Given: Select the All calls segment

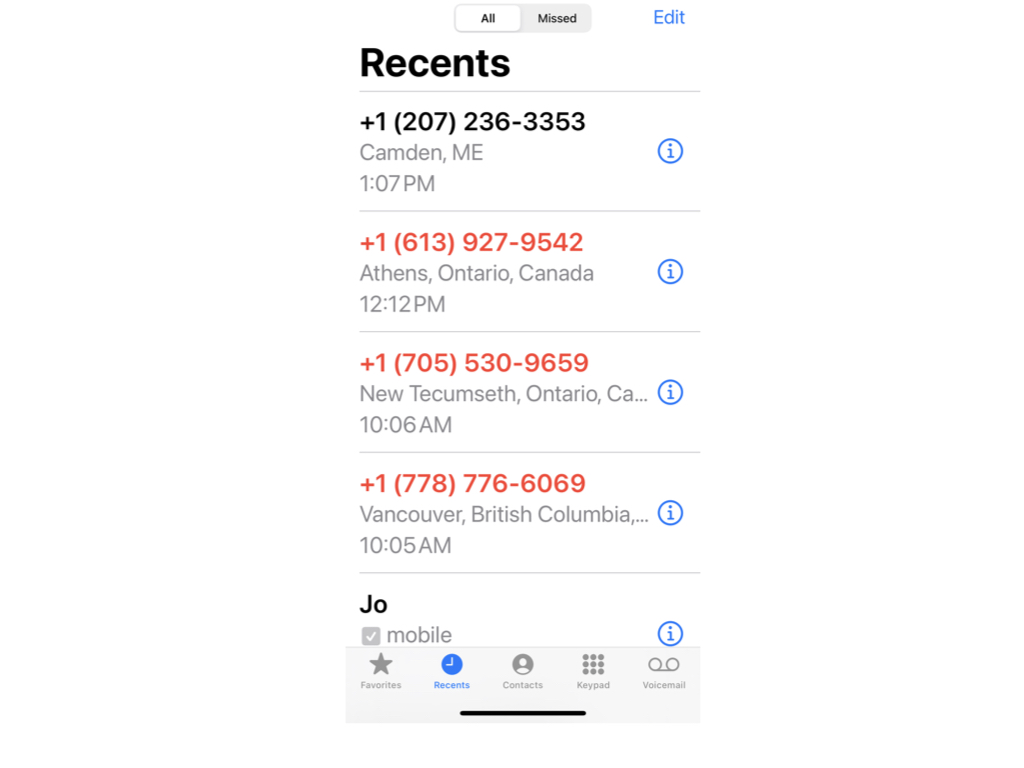Looking at the screenshot, I should point(488,18).
